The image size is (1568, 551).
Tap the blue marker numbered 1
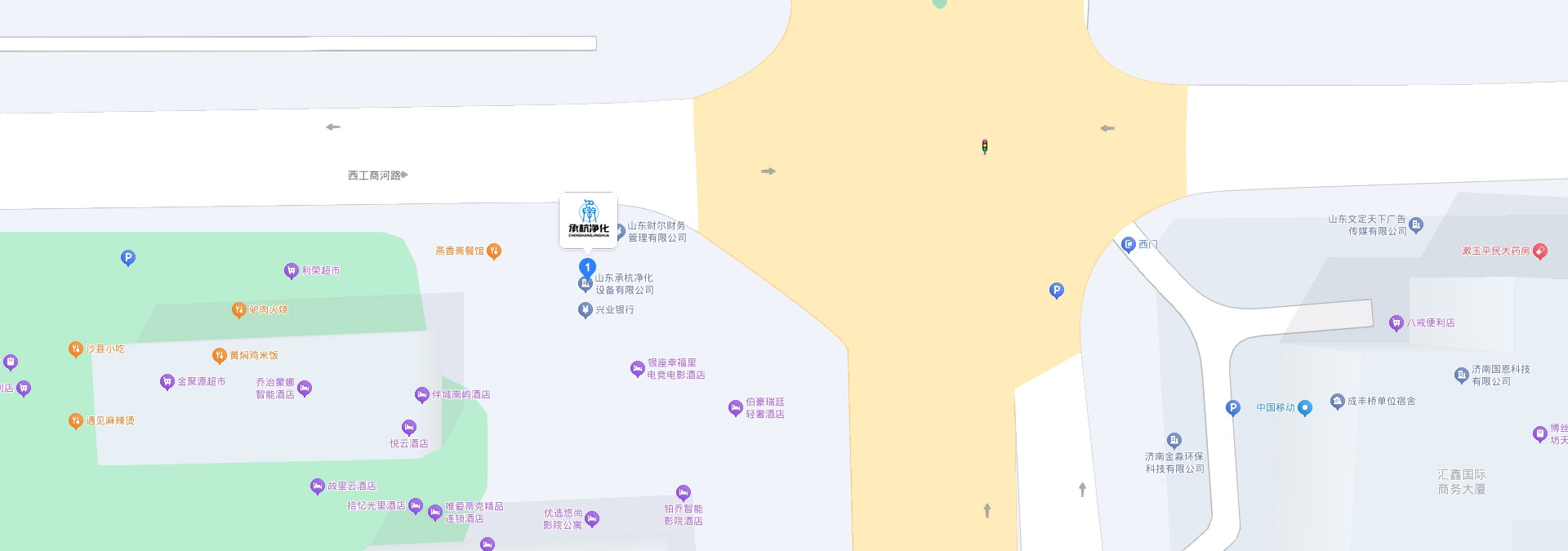point(587,267)
